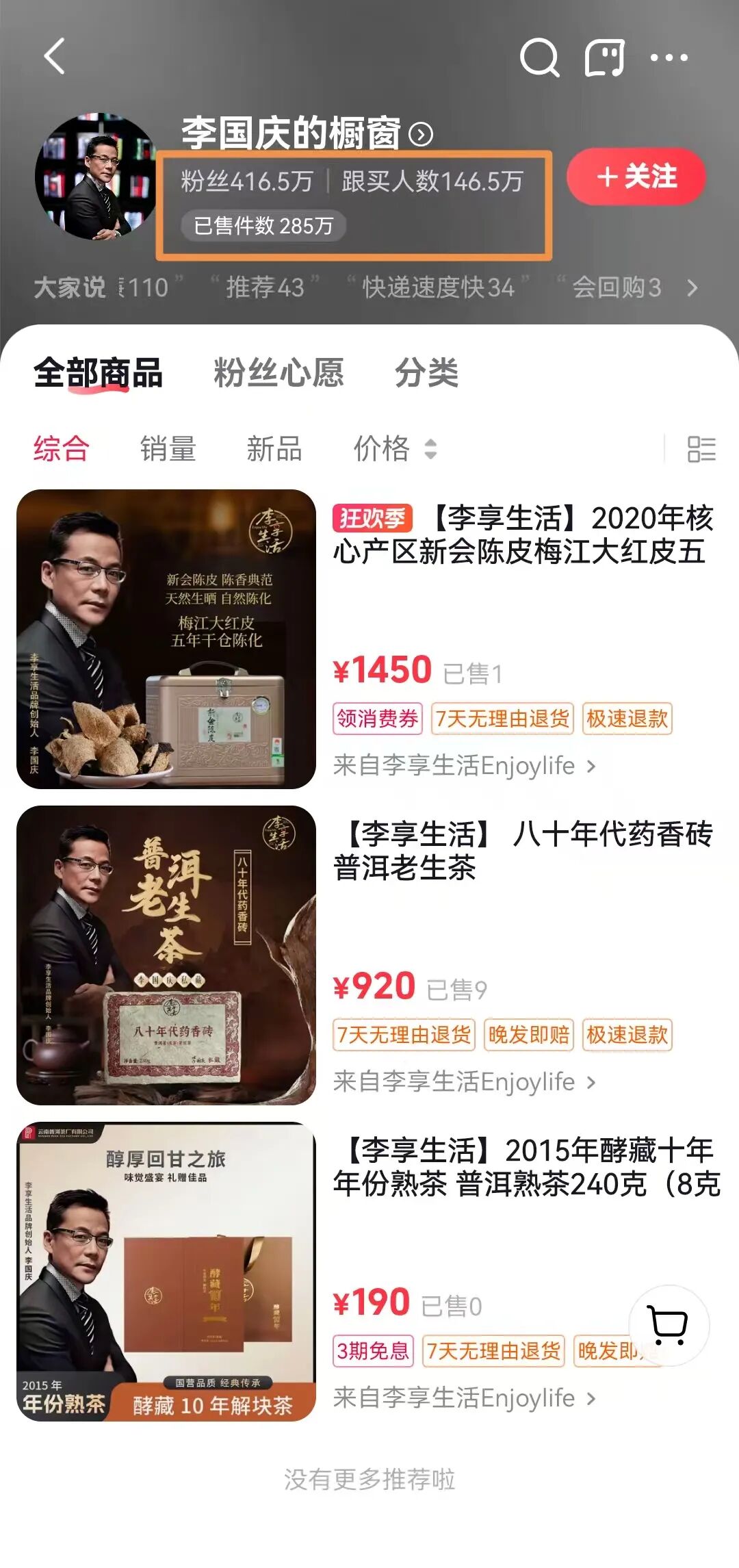The image size is (739, 1568).
Task: Sort products by 销量
Action: pos(168,449)
